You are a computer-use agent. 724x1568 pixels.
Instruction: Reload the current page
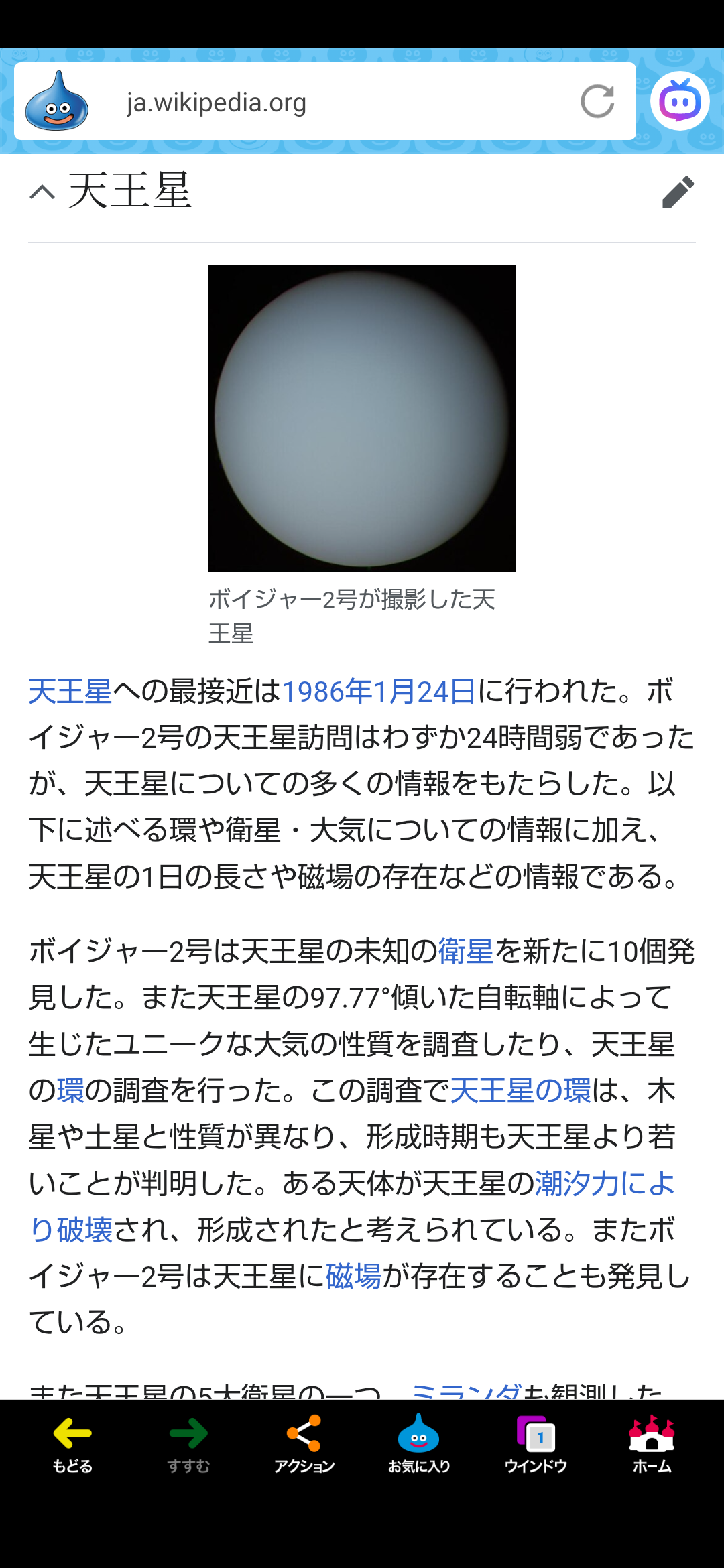click(597, 101)
